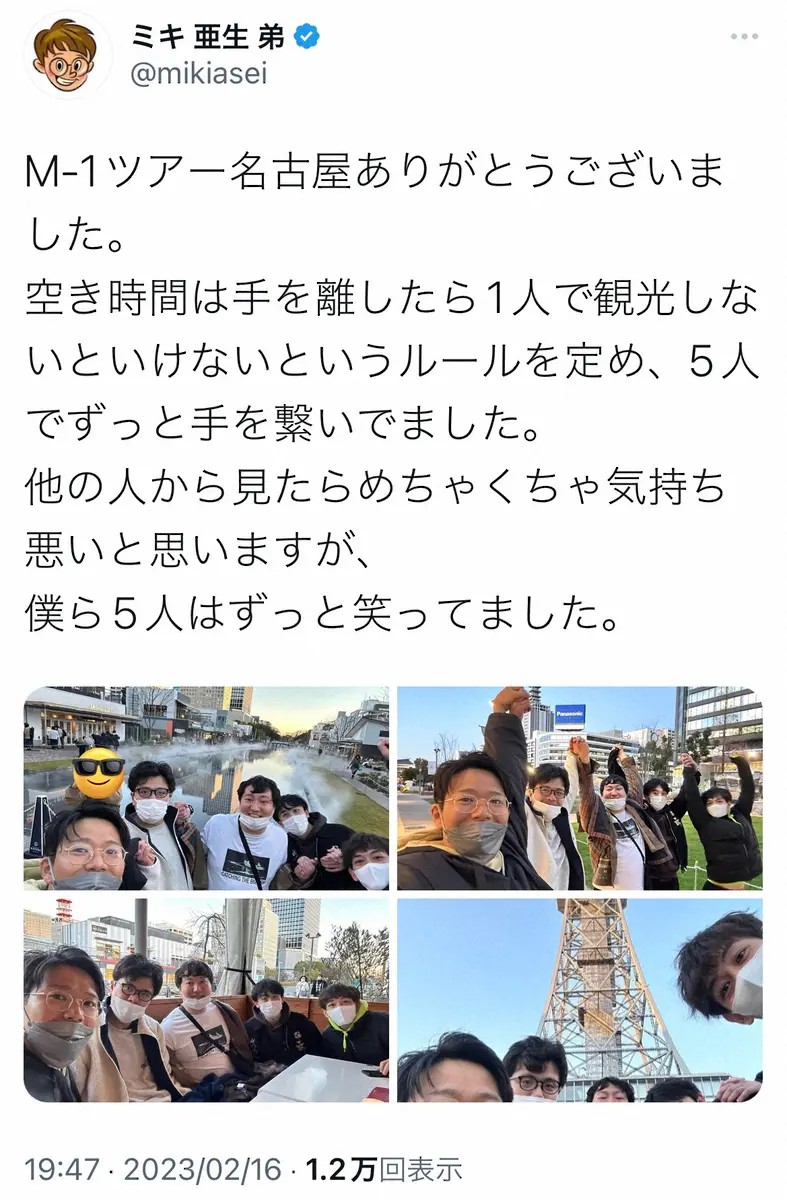Open the photo of the group raising joined hands
The height and width of the screenshot is (1200, 787).
(x=579, y=787)
